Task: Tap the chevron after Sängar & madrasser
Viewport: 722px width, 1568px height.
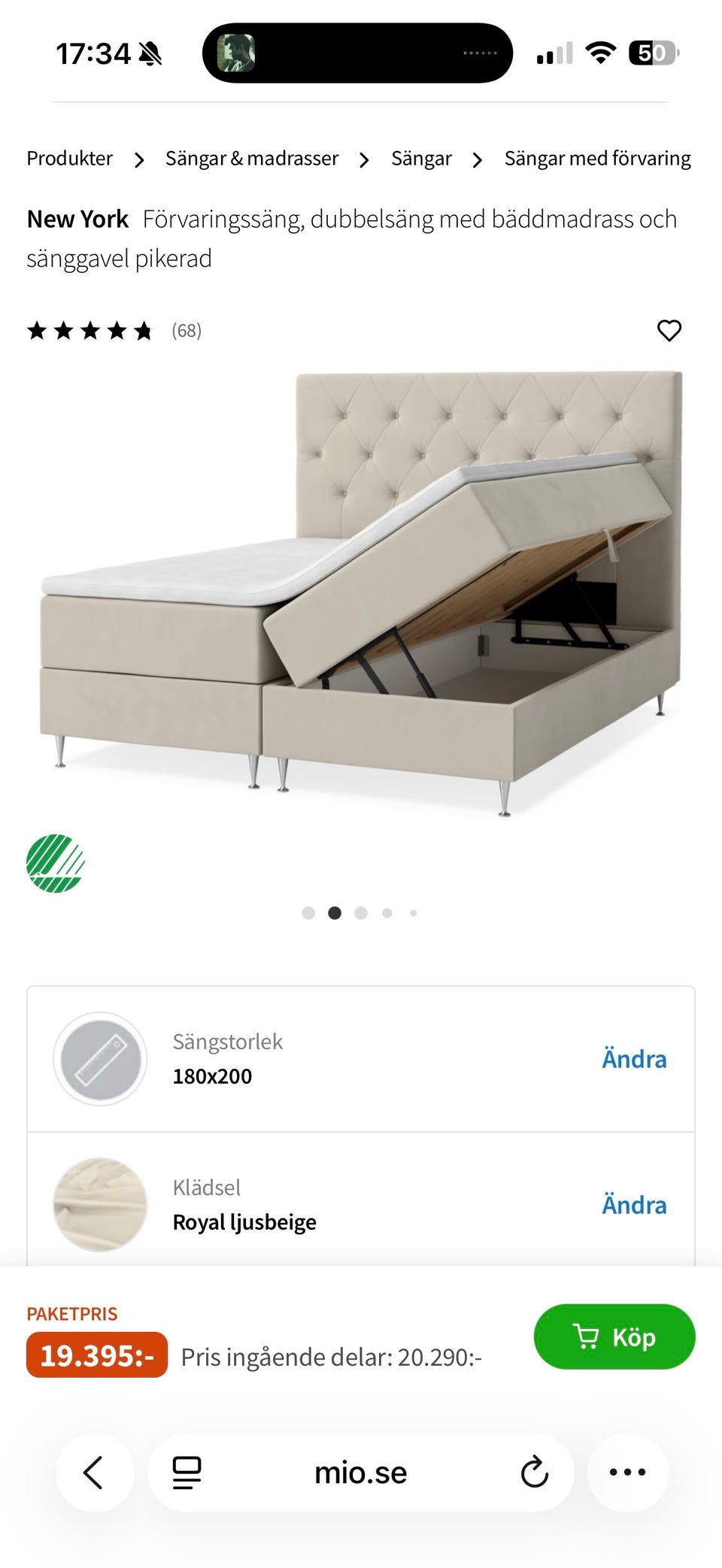Action: (365, 159)
